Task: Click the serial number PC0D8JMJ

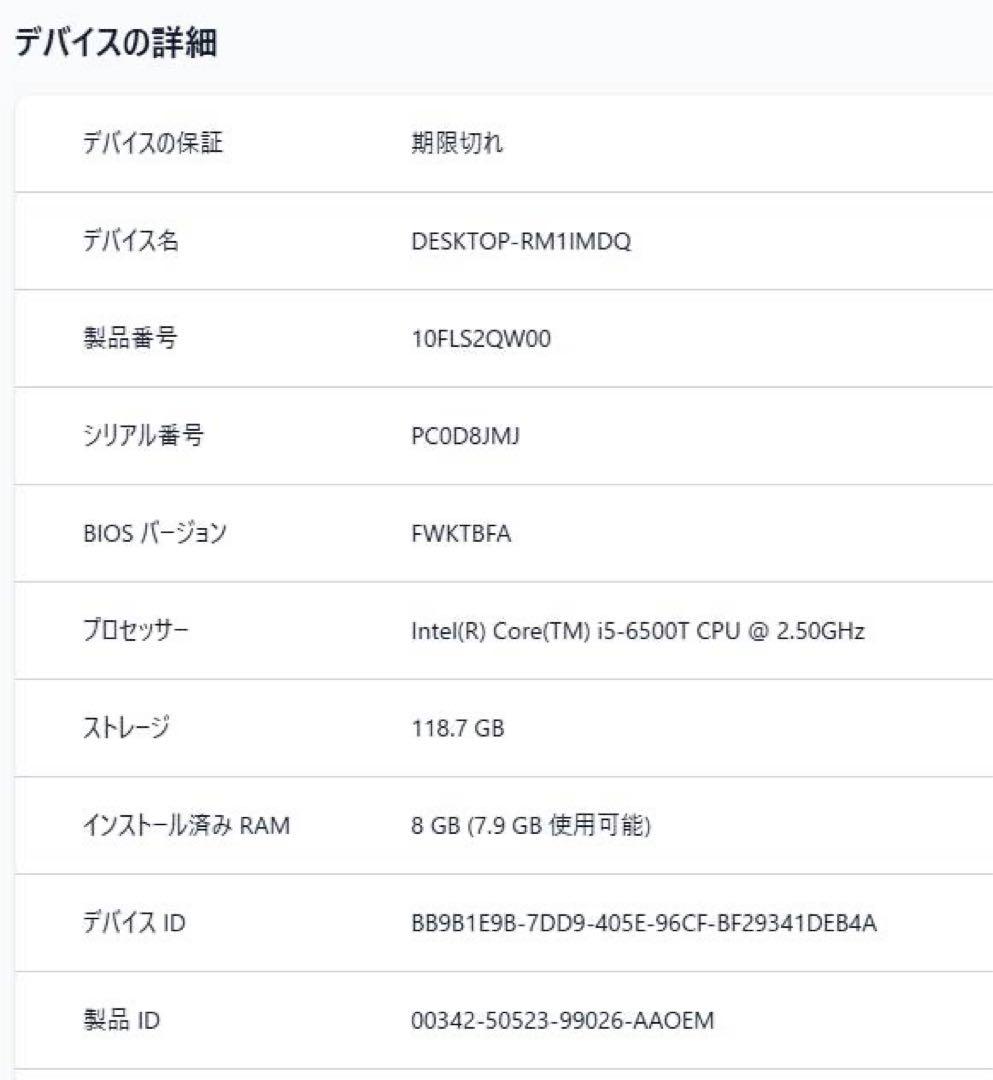Action: (464, 435)
